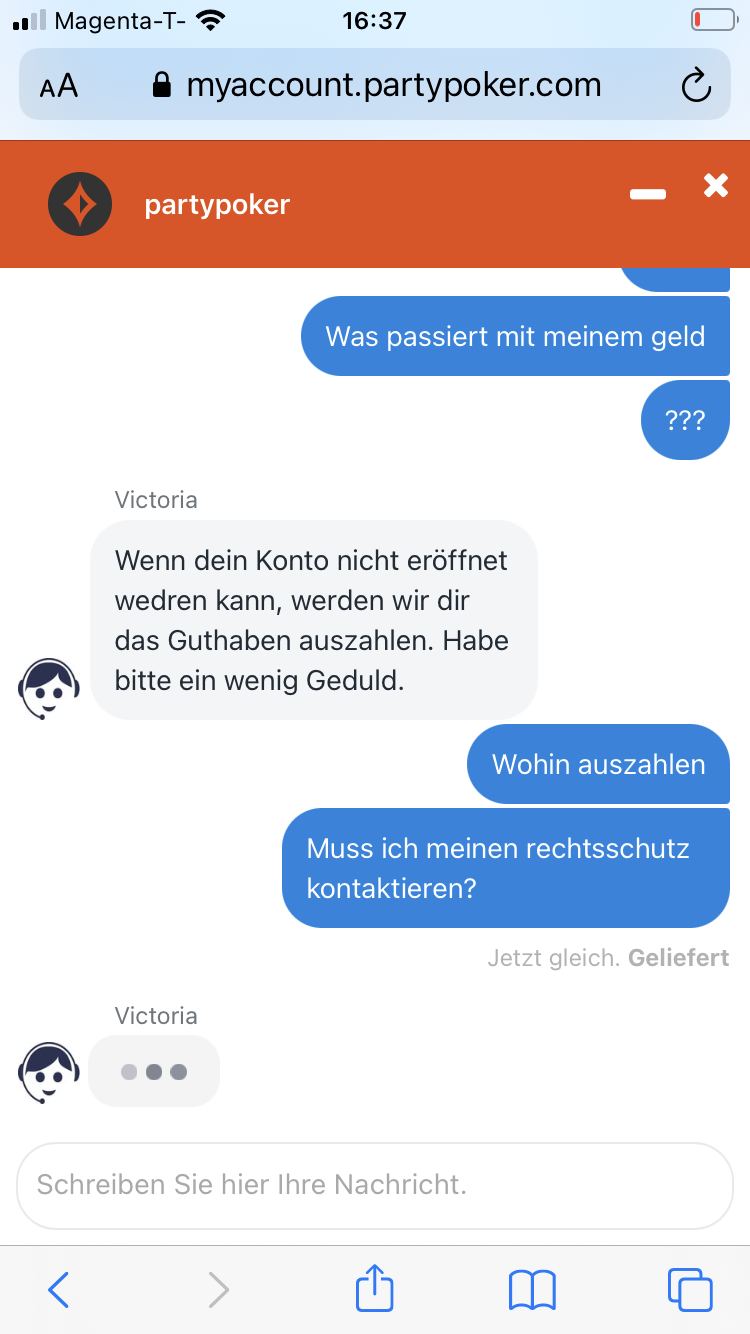Minimize the partypoker chat window
The height and width of the screenshot is (1334, 750).
[647, 194]
